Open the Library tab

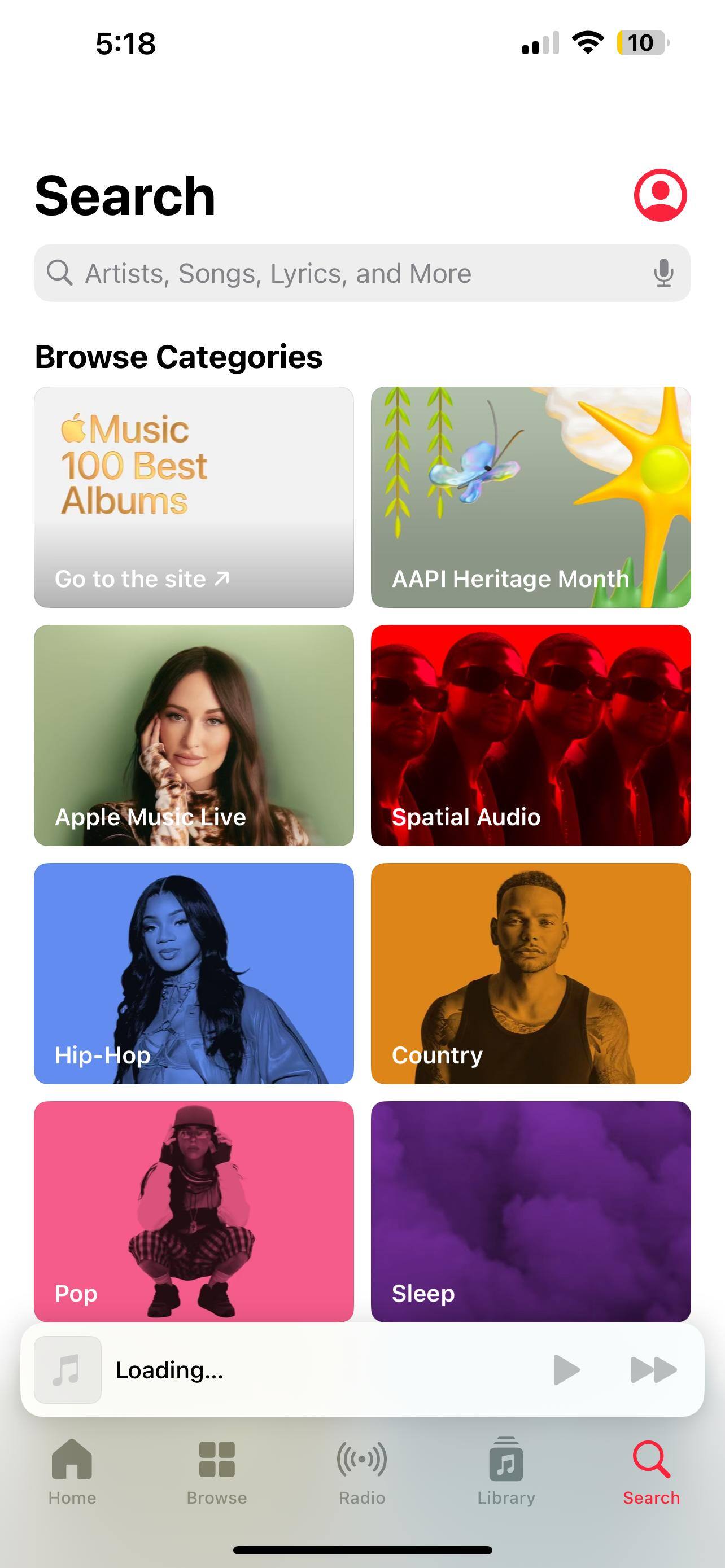point(506,1470)
